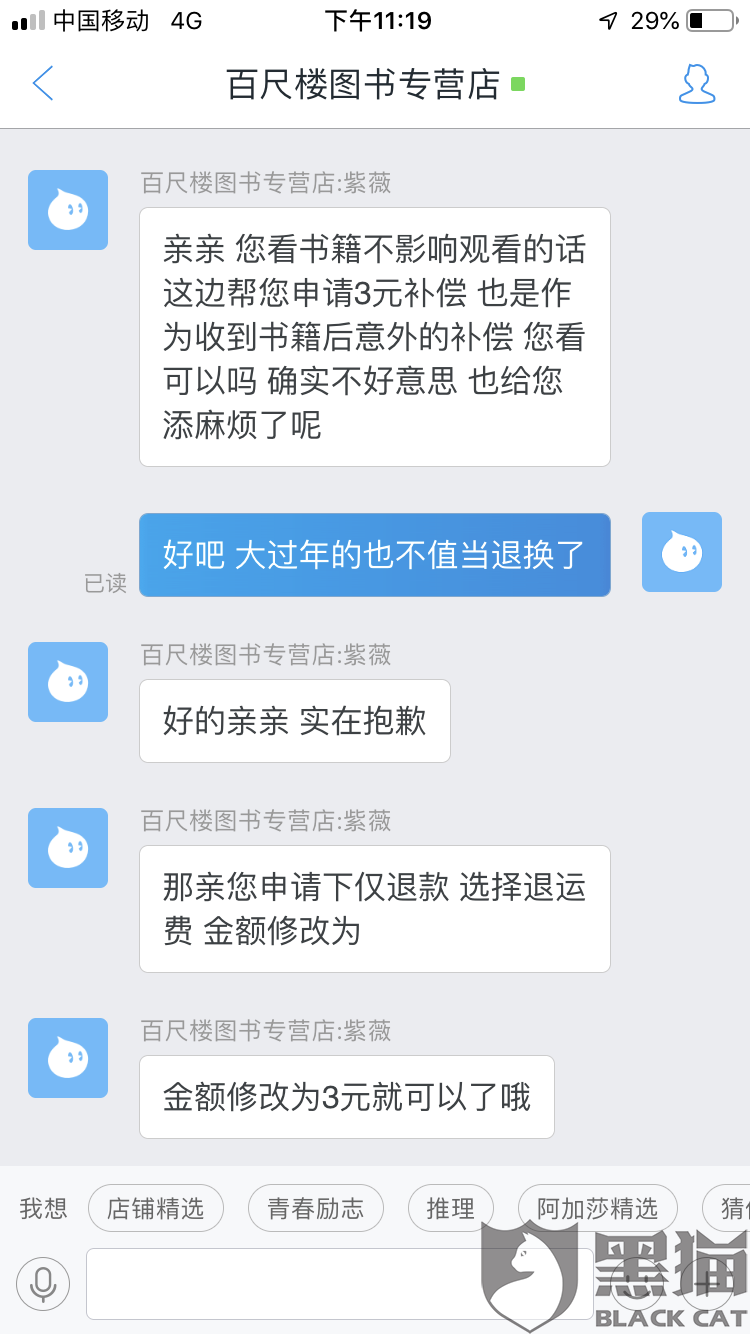Activate the microphone voice input button
Viewport: 750px width, 1334px height.
point(43,1283)
